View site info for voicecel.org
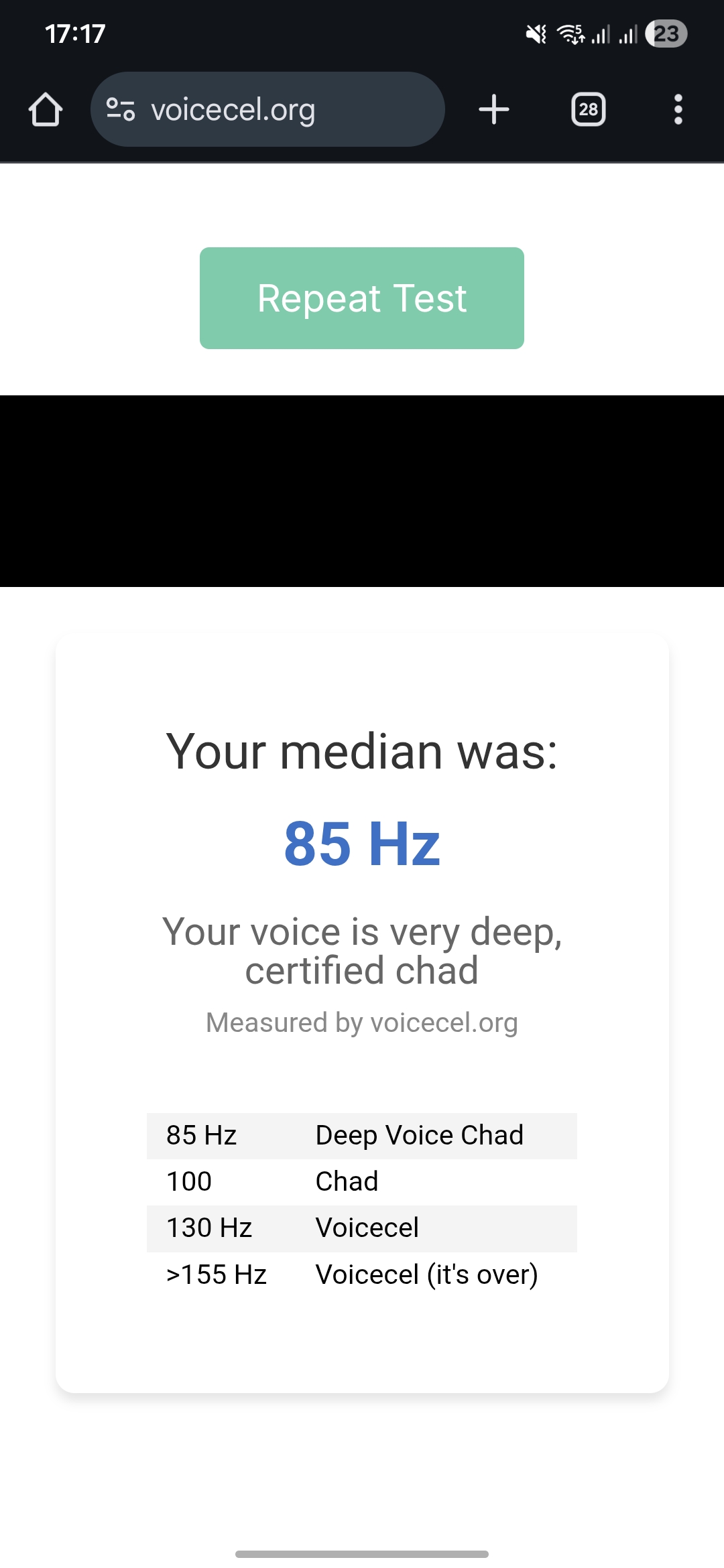The image size is (724, 1568). 121,110
